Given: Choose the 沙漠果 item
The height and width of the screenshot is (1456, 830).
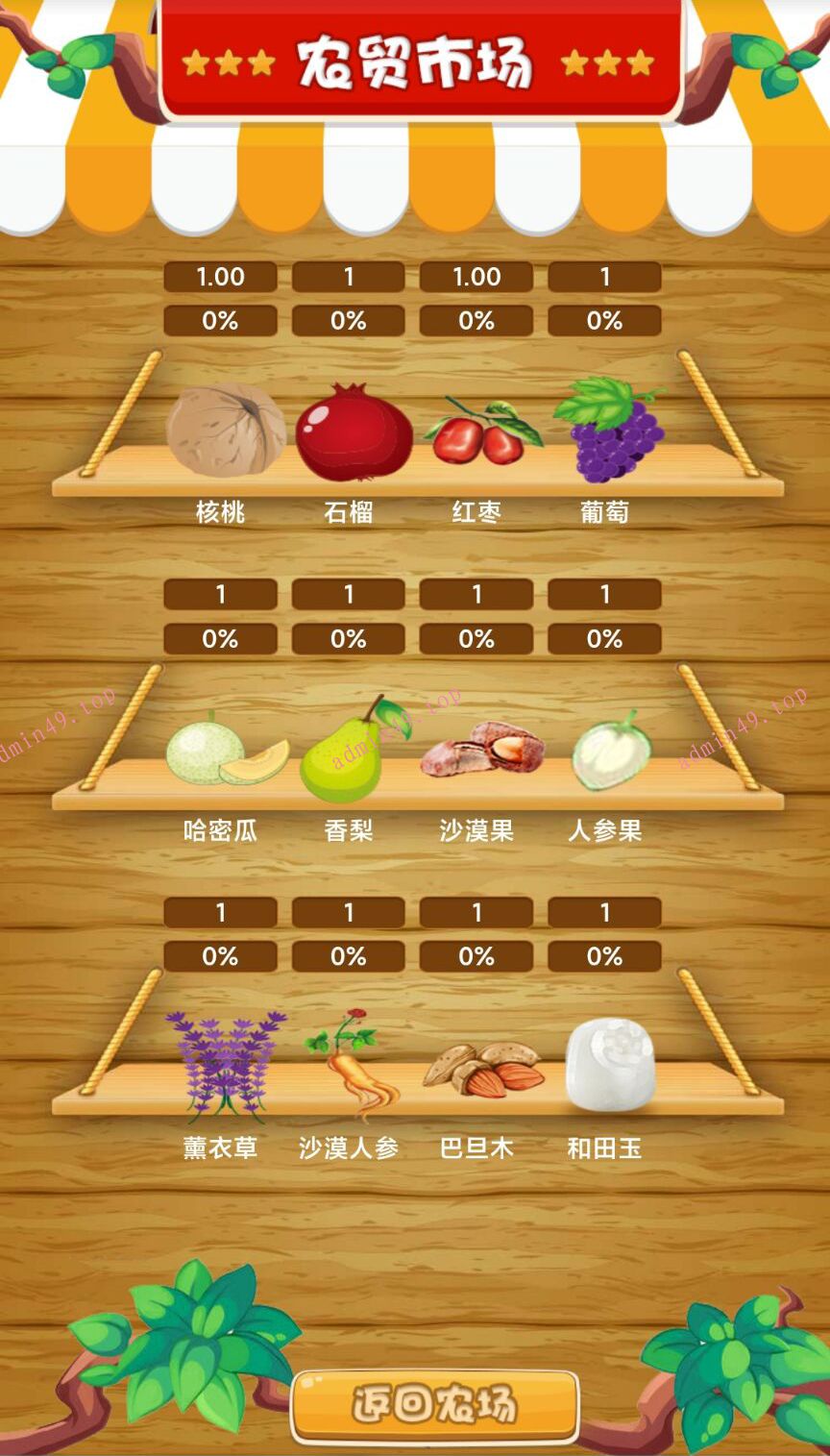Looking at the screenshot, I should click(481, 749).
